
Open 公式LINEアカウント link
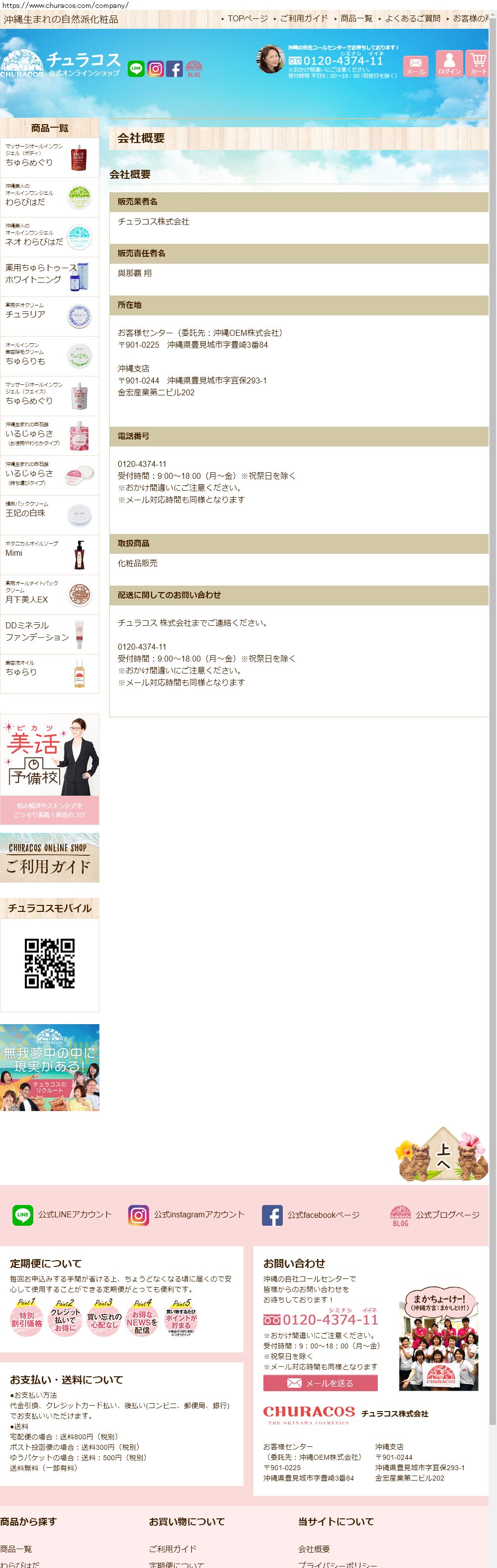click(62, 1214)
